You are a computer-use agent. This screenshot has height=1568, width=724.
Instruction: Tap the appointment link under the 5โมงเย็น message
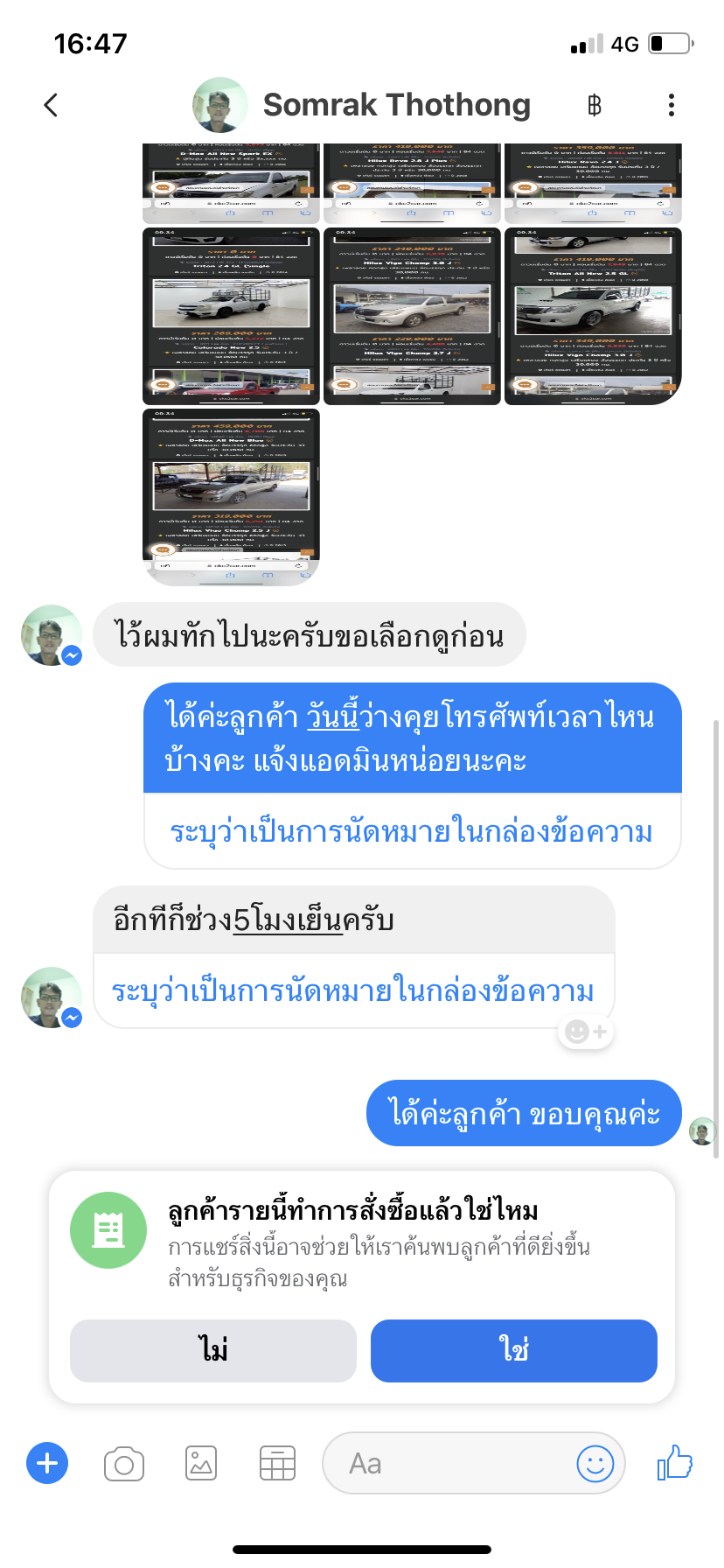tap(353, 991)
